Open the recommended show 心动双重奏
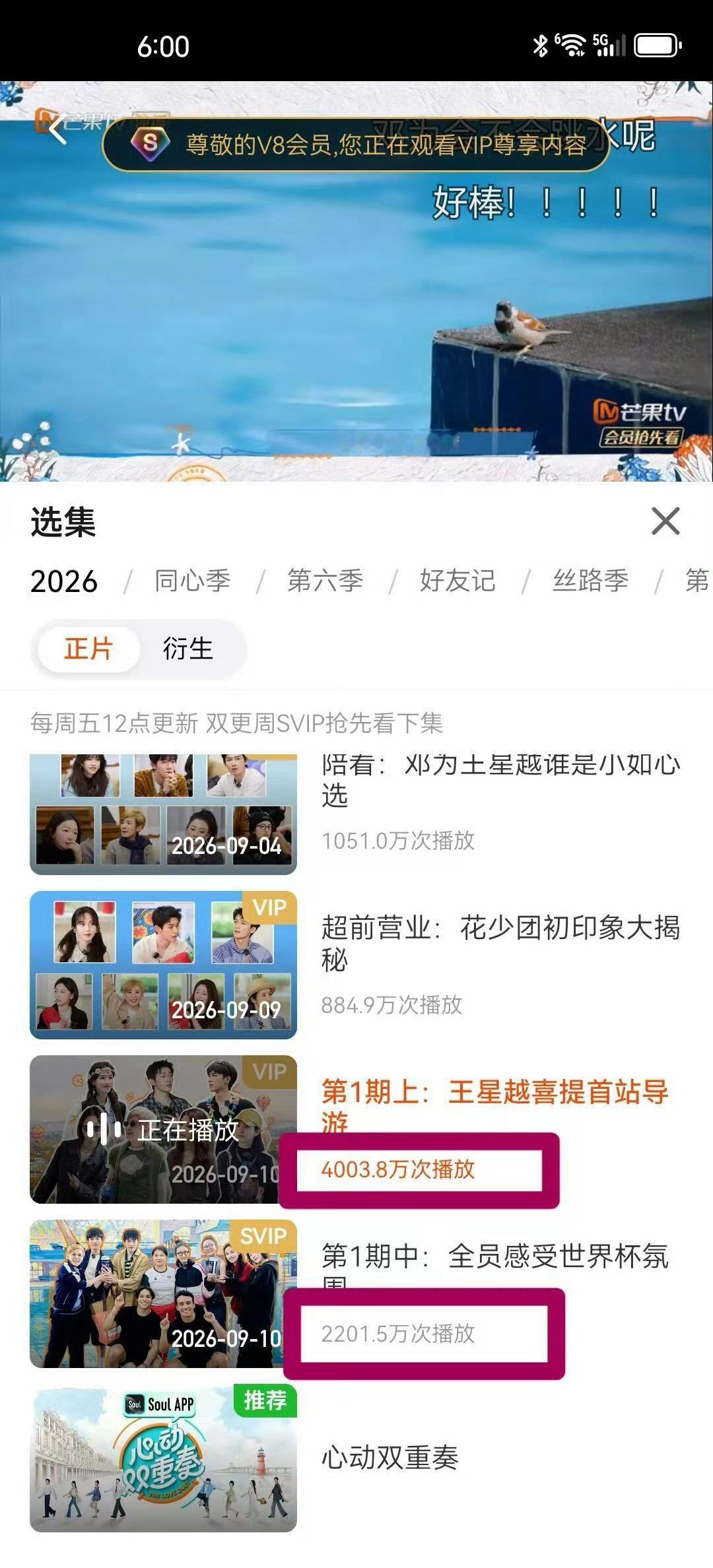713x1568 pixels. tap(356, 1458)
